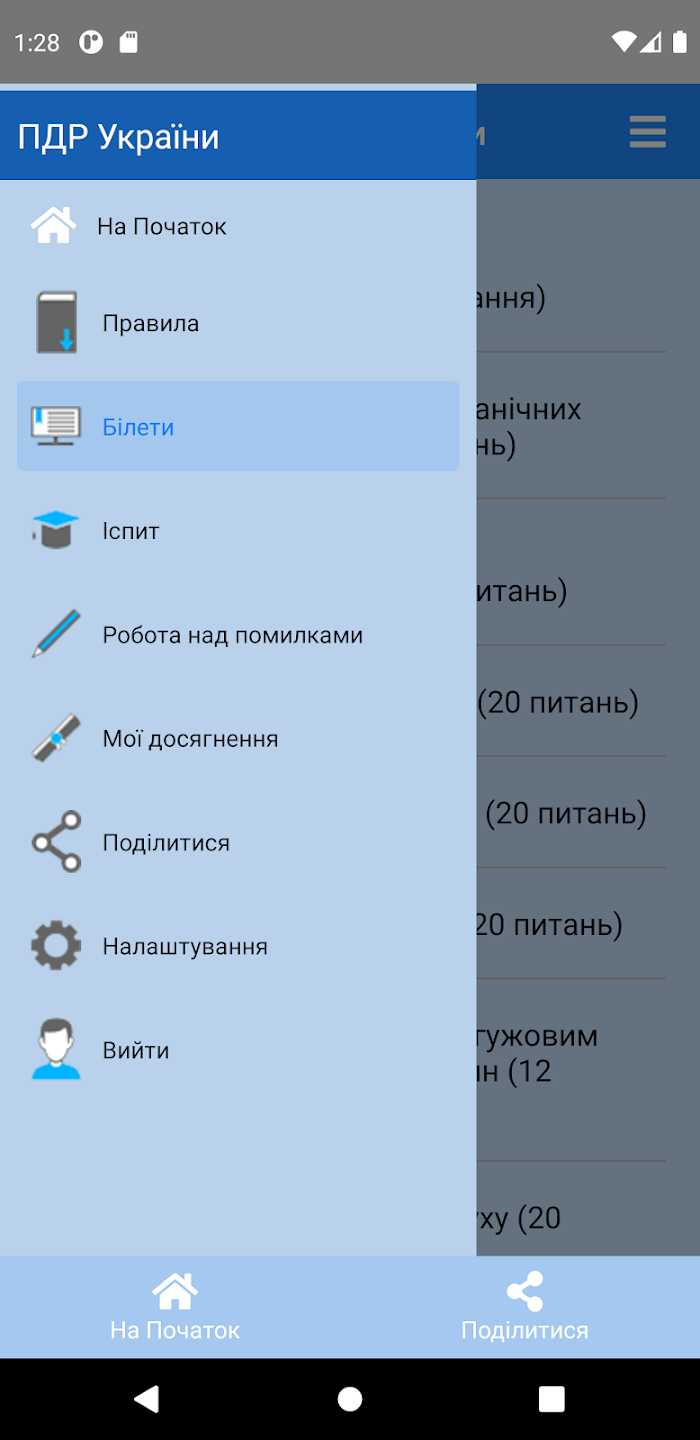
Task: Tap the system home button
Action: click(x=350, y=1398)
